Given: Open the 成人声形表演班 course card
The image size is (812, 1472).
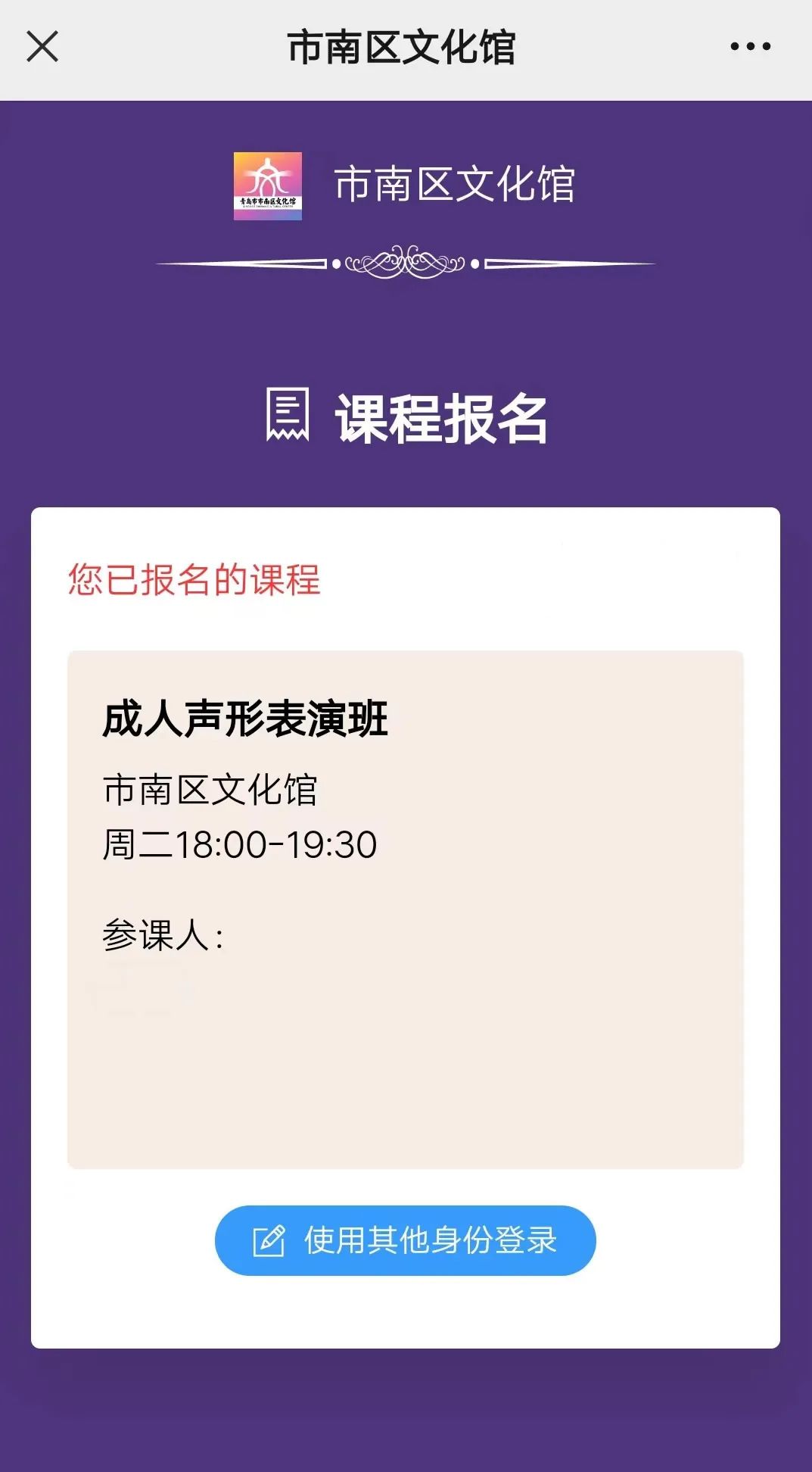Looking at the screenshot, I should coord(406,909).
